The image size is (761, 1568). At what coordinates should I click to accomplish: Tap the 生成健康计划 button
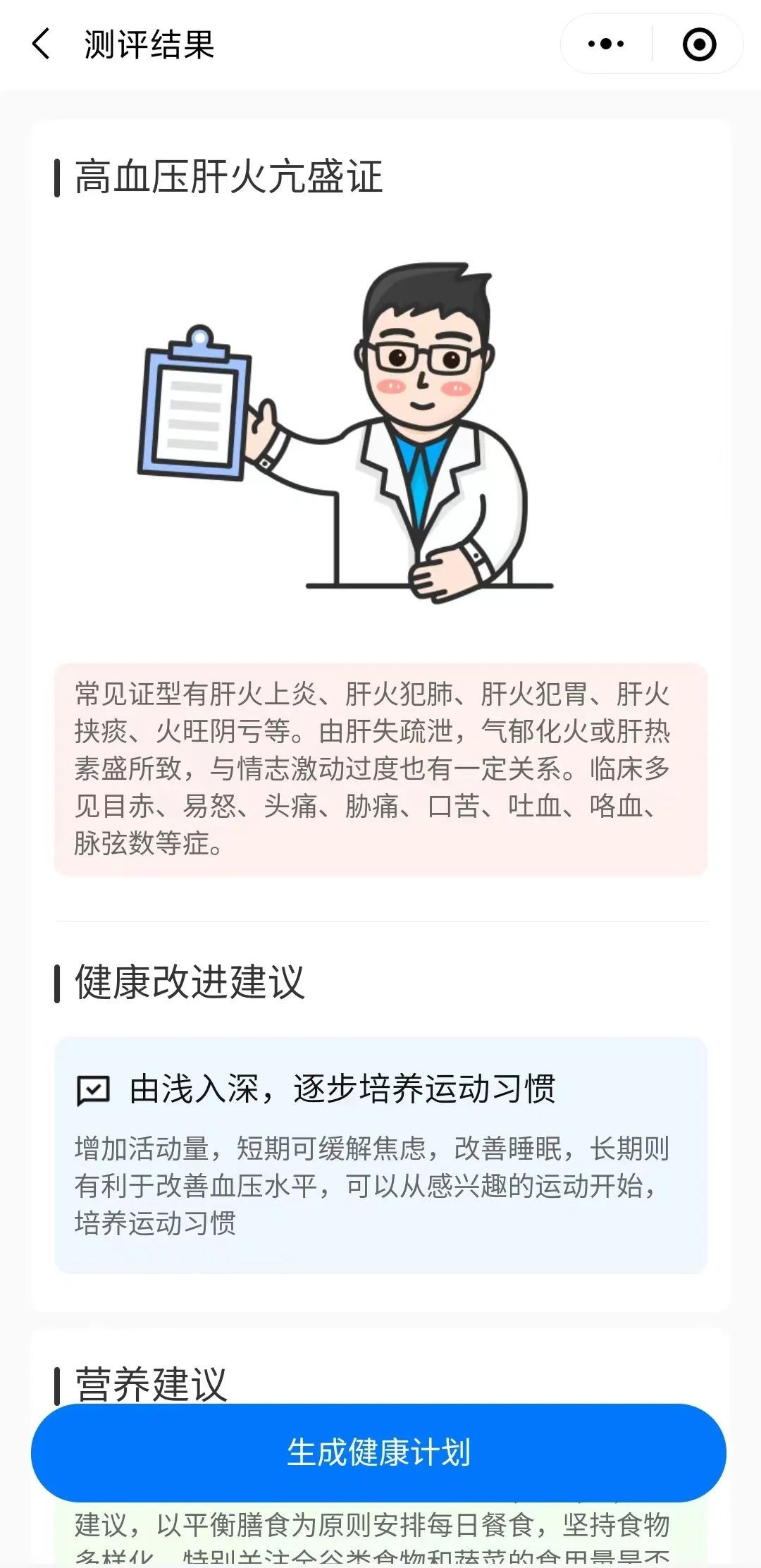tap(378, 1452)
